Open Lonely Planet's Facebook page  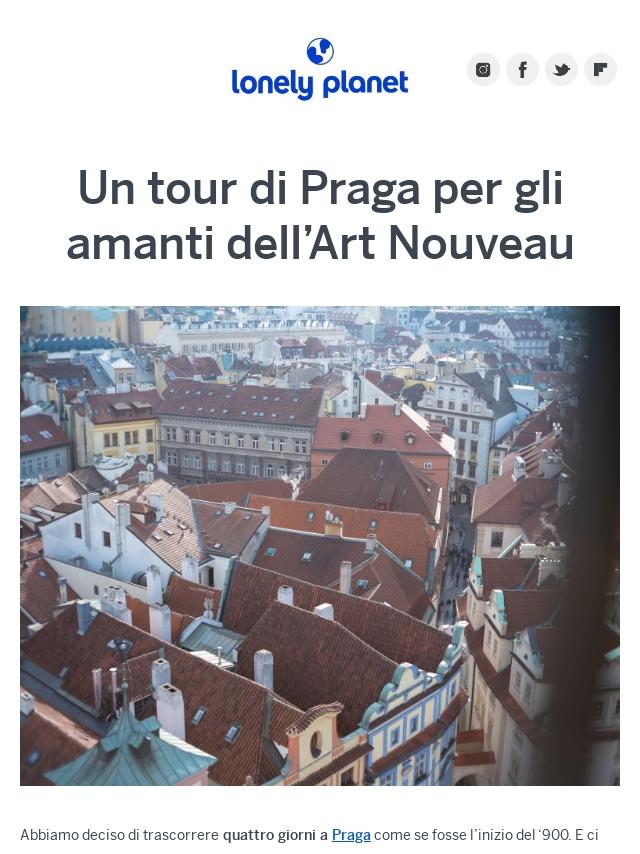pos(522,69)
